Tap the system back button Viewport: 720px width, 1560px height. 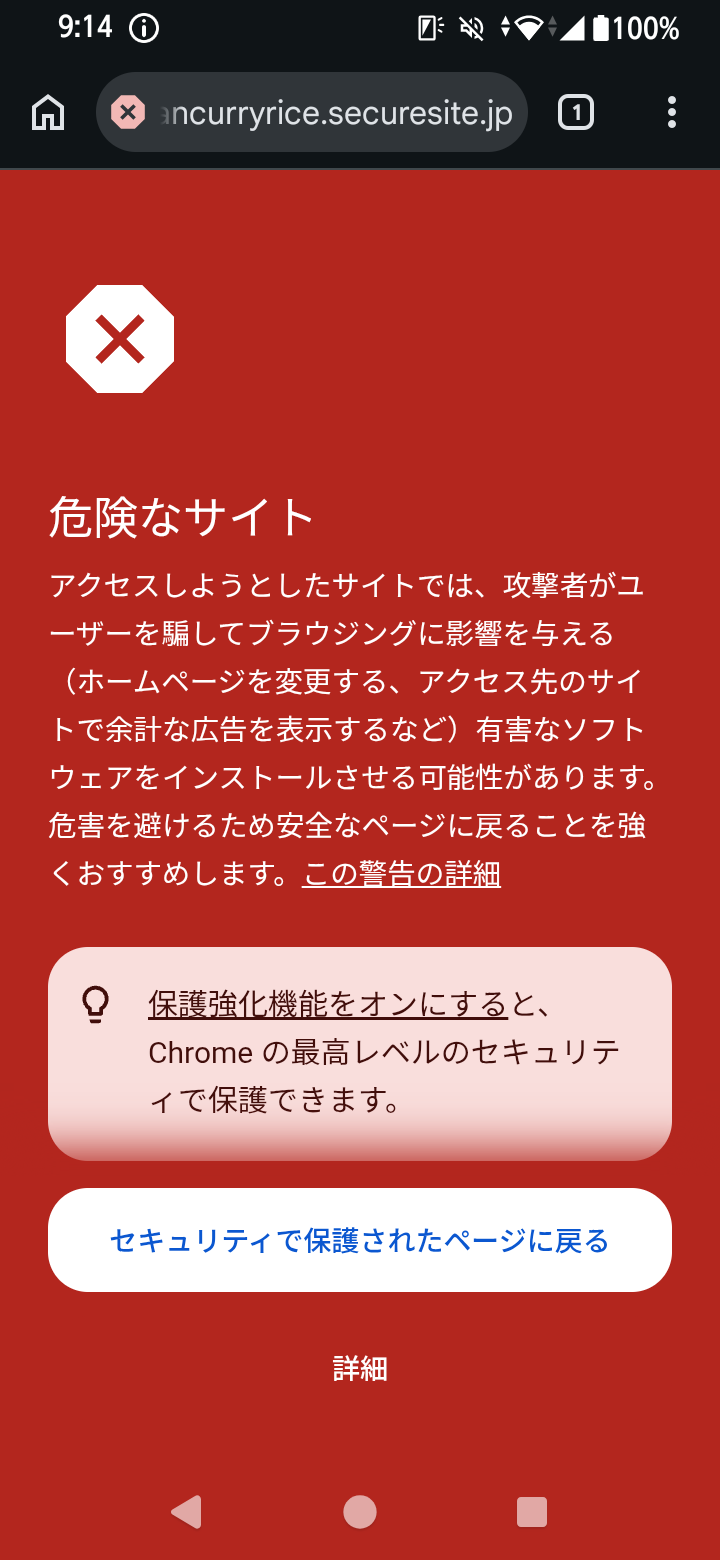click(187, 1511)
